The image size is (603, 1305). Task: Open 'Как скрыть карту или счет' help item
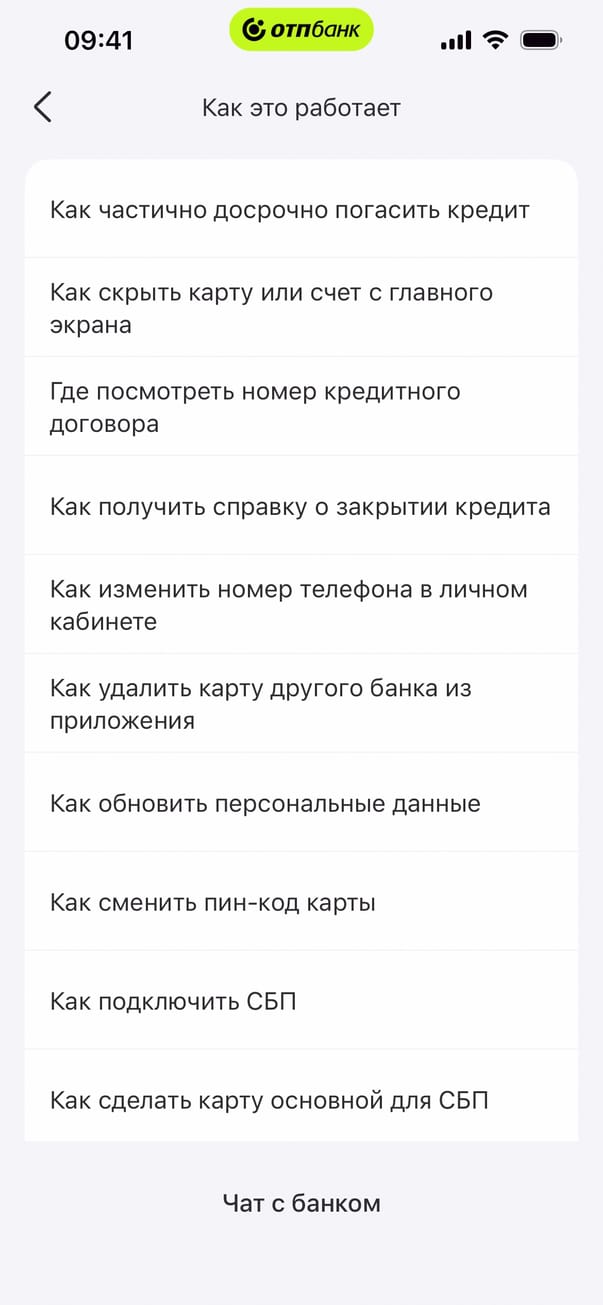pyautogui.click(x=300, y=308)
